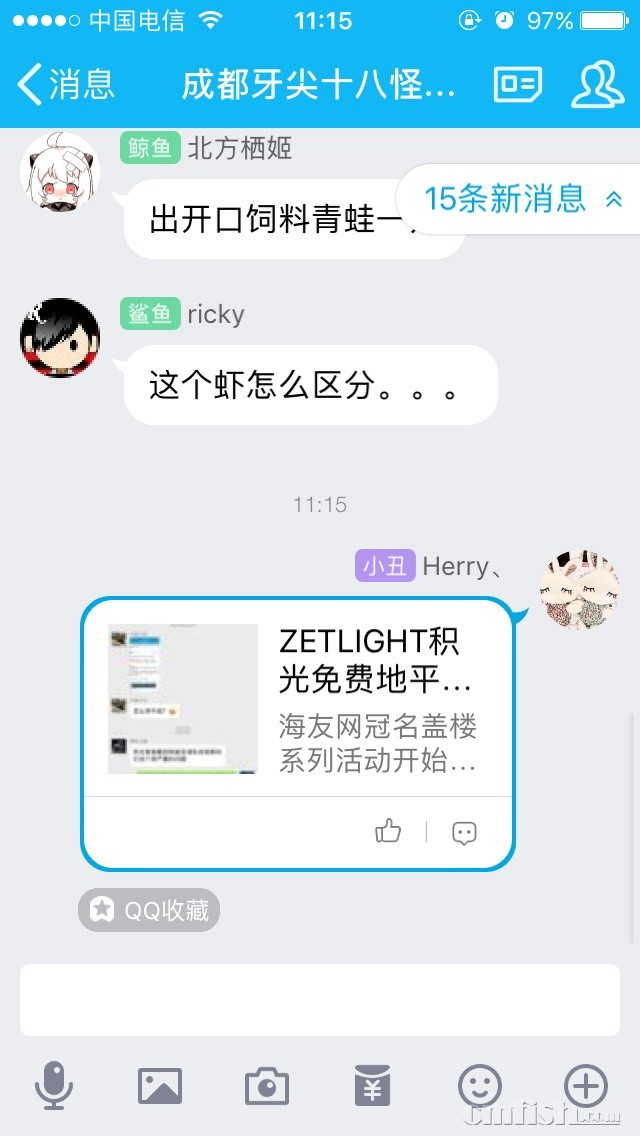Choose a picture from gallery
The height and width of the screenshot is (1136, 640).
click(160, 1085)
